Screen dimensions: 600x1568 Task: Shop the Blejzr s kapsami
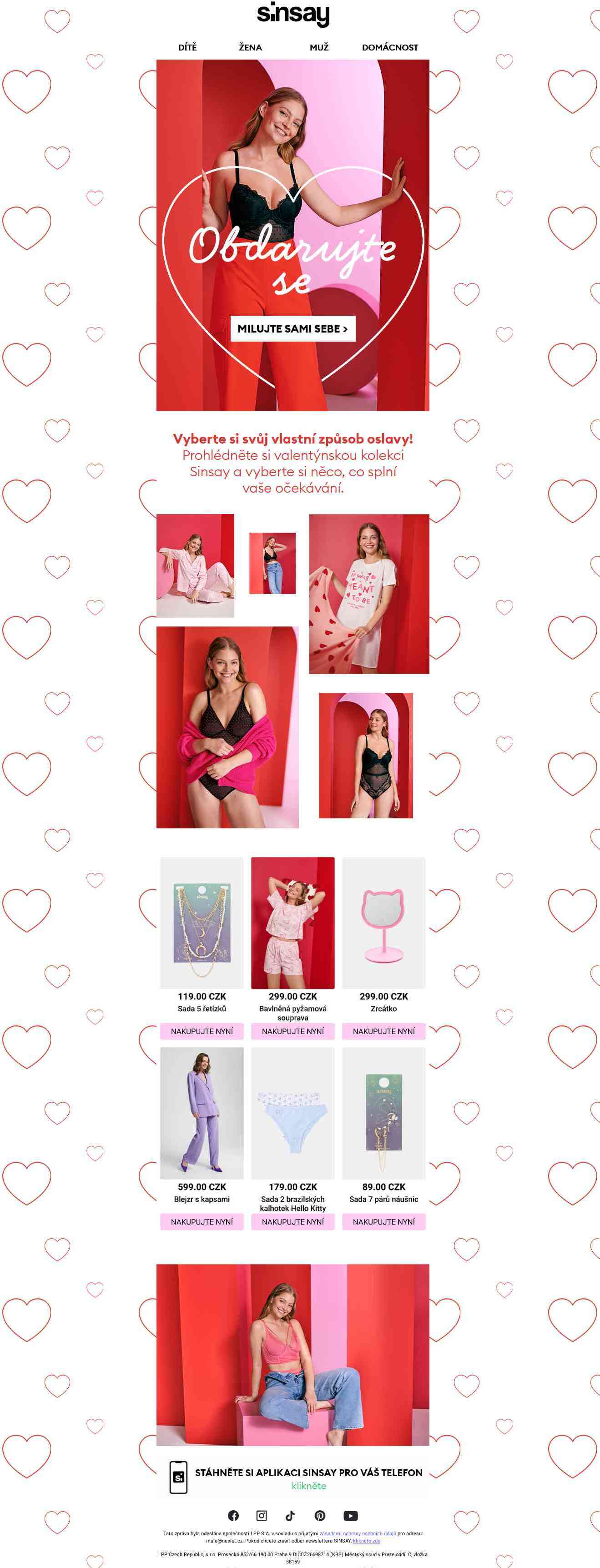click(x=202, y=1222)
